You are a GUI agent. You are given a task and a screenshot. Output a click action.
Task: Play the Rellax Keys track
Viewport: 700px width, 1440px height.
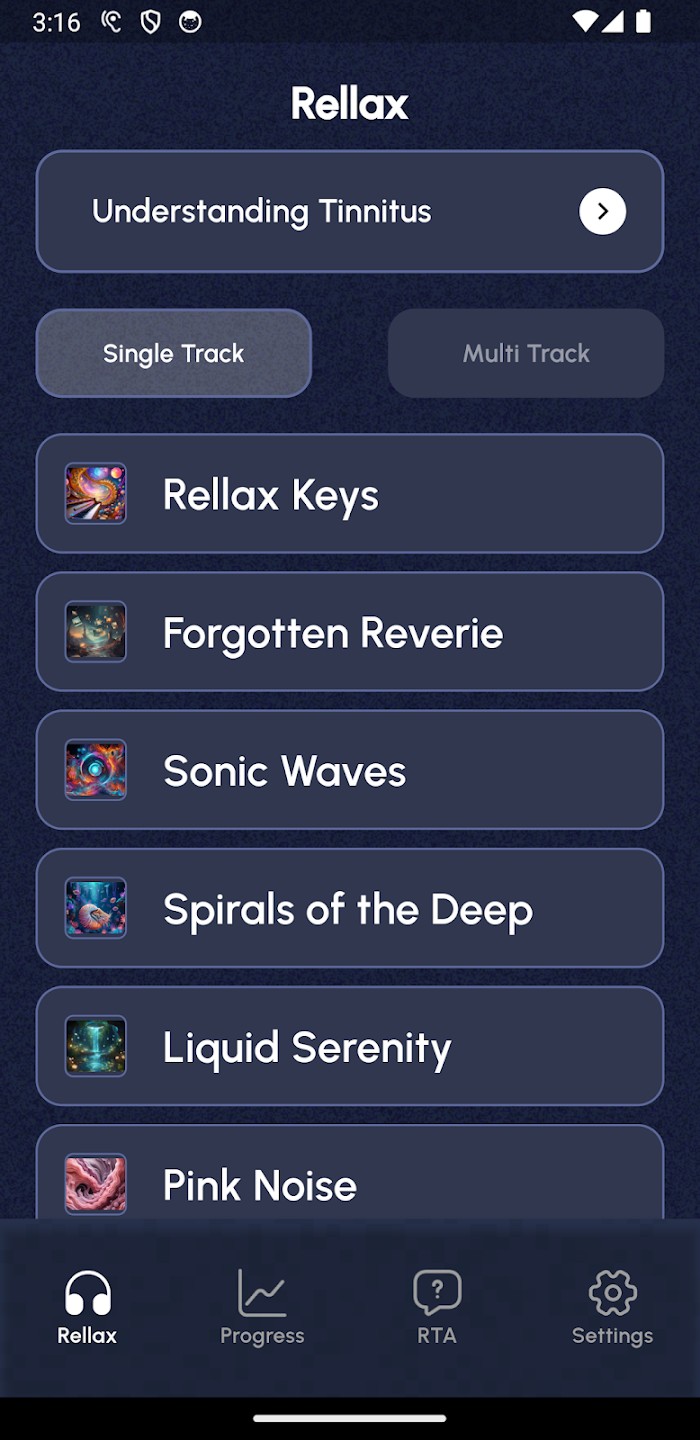click(x=349, y=494)
